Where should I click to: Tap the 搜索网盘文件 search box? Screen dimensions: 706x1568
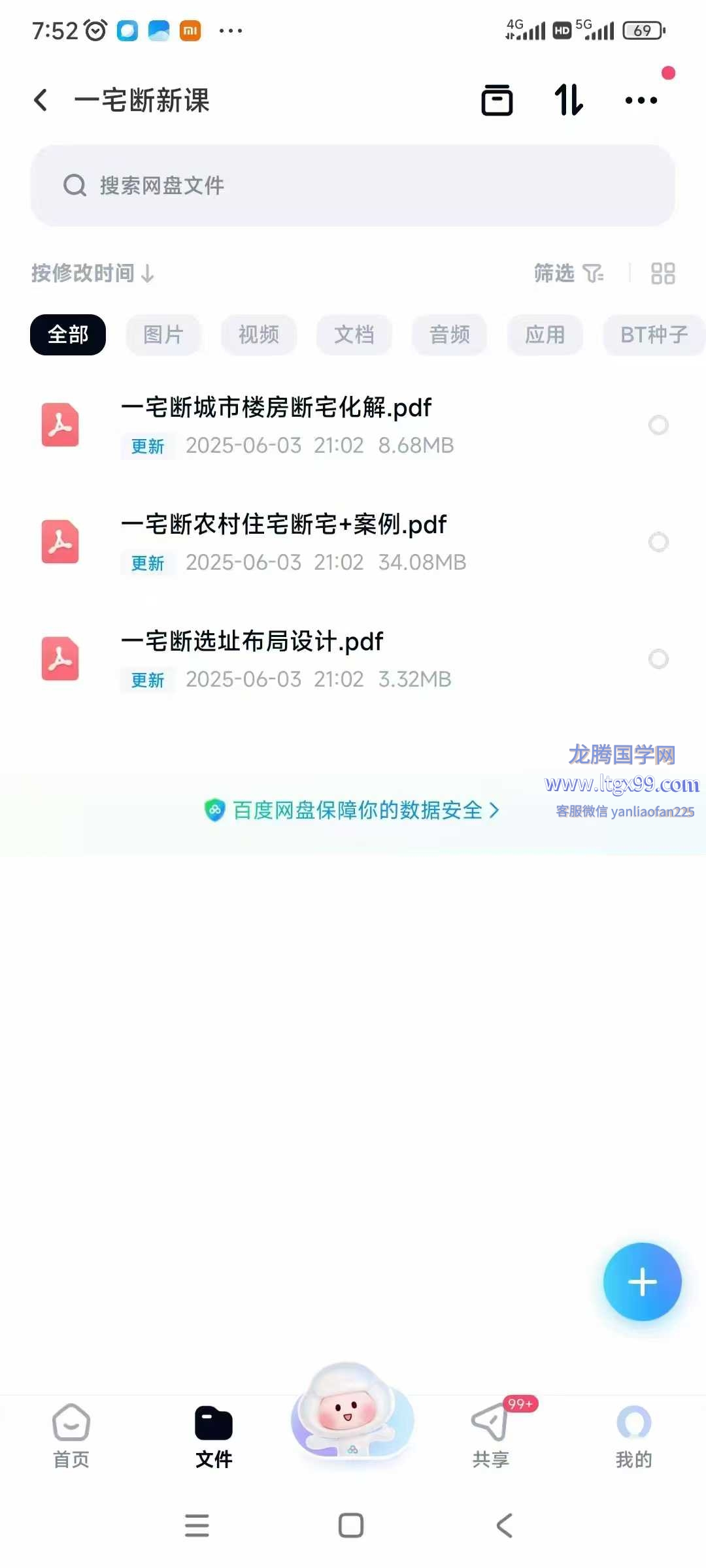[x=352, y=186]
